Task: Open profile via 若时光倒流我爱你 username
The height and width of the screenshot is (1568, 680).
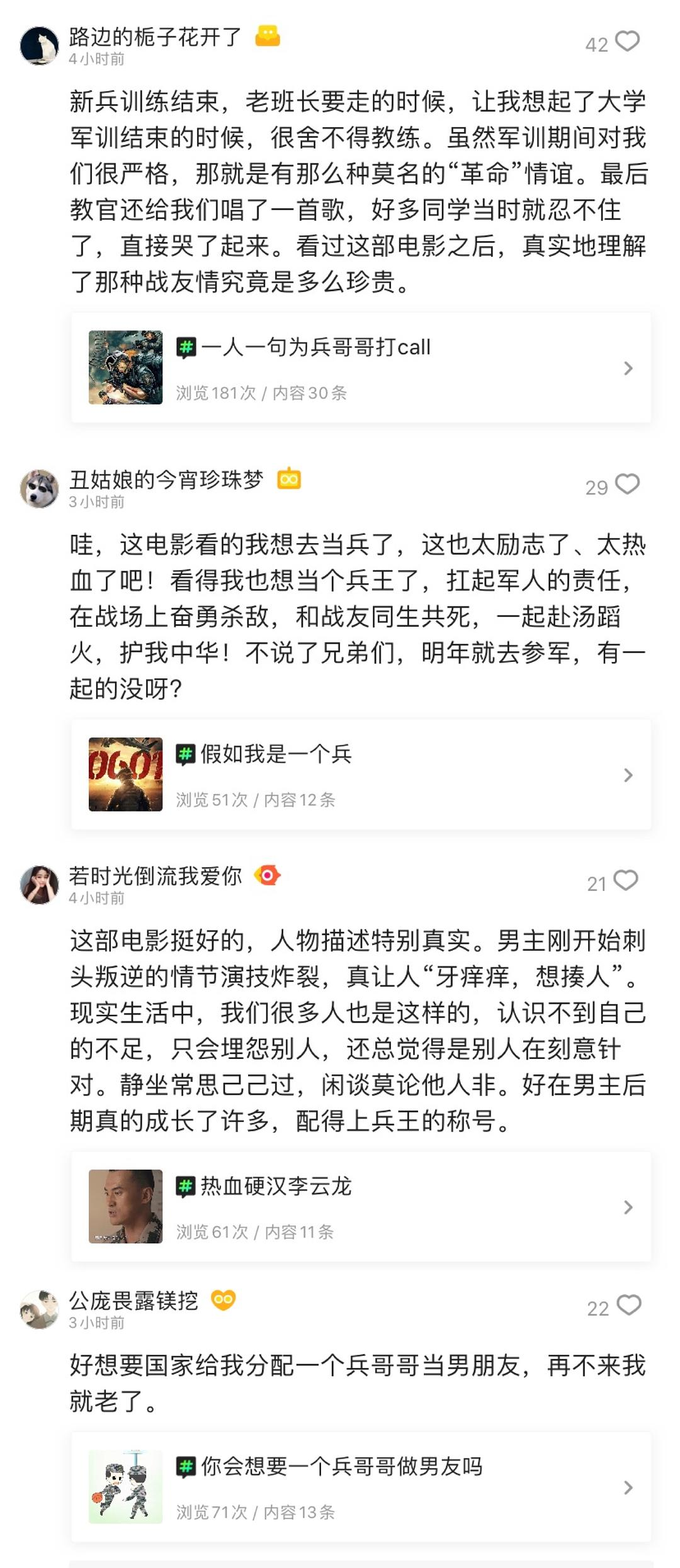Action: click(x=155, y=876)
